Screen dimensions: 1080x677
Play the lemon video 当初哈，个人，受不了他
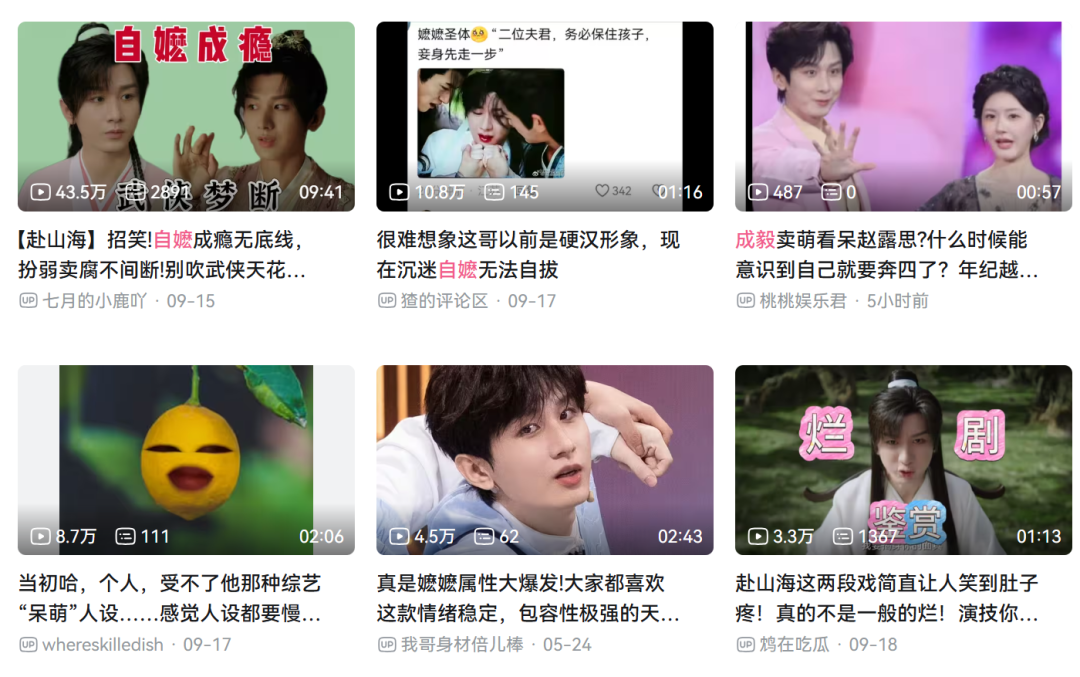[x=186, y=459]
